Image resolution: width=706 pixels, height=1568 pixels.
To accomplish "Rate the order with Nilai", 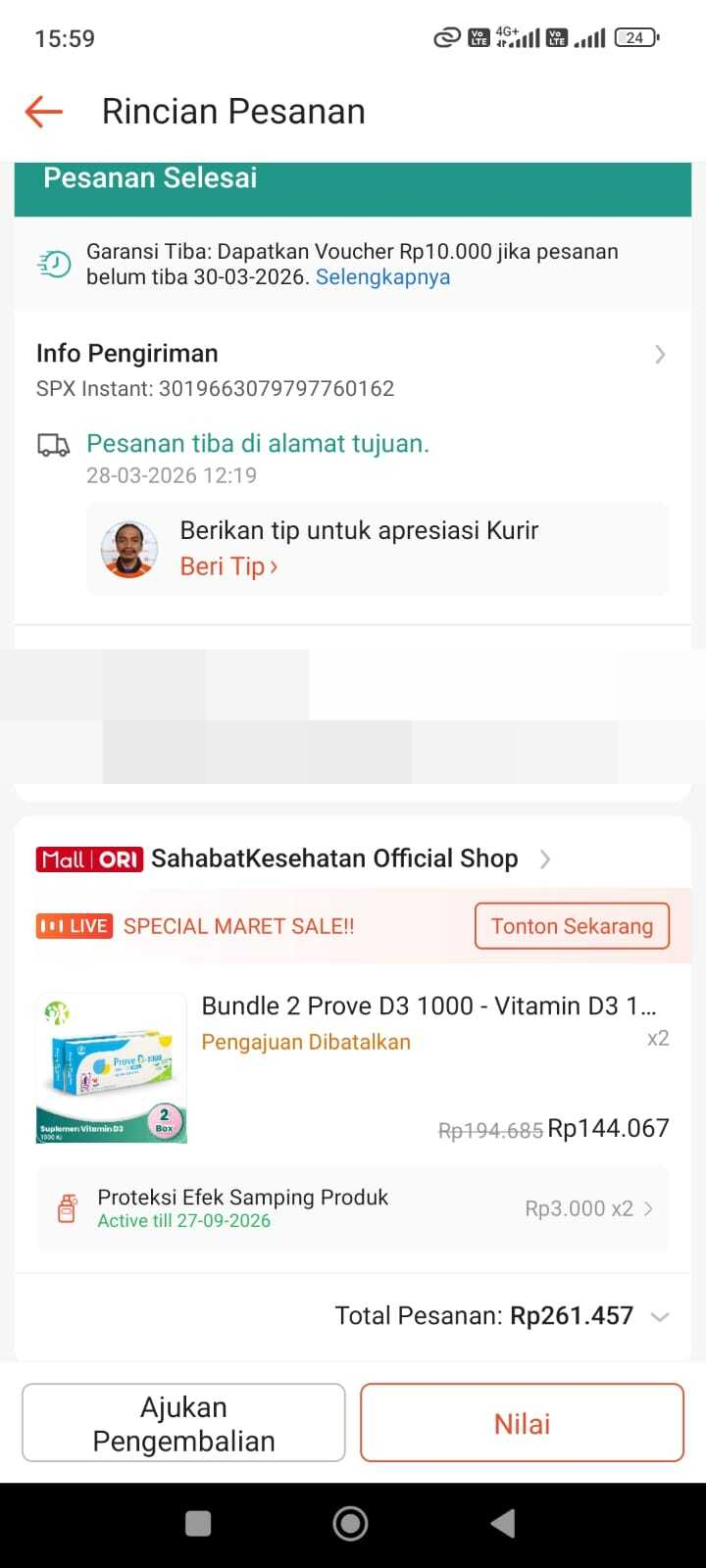I will pyautogui.click(x=522, y=1423).
